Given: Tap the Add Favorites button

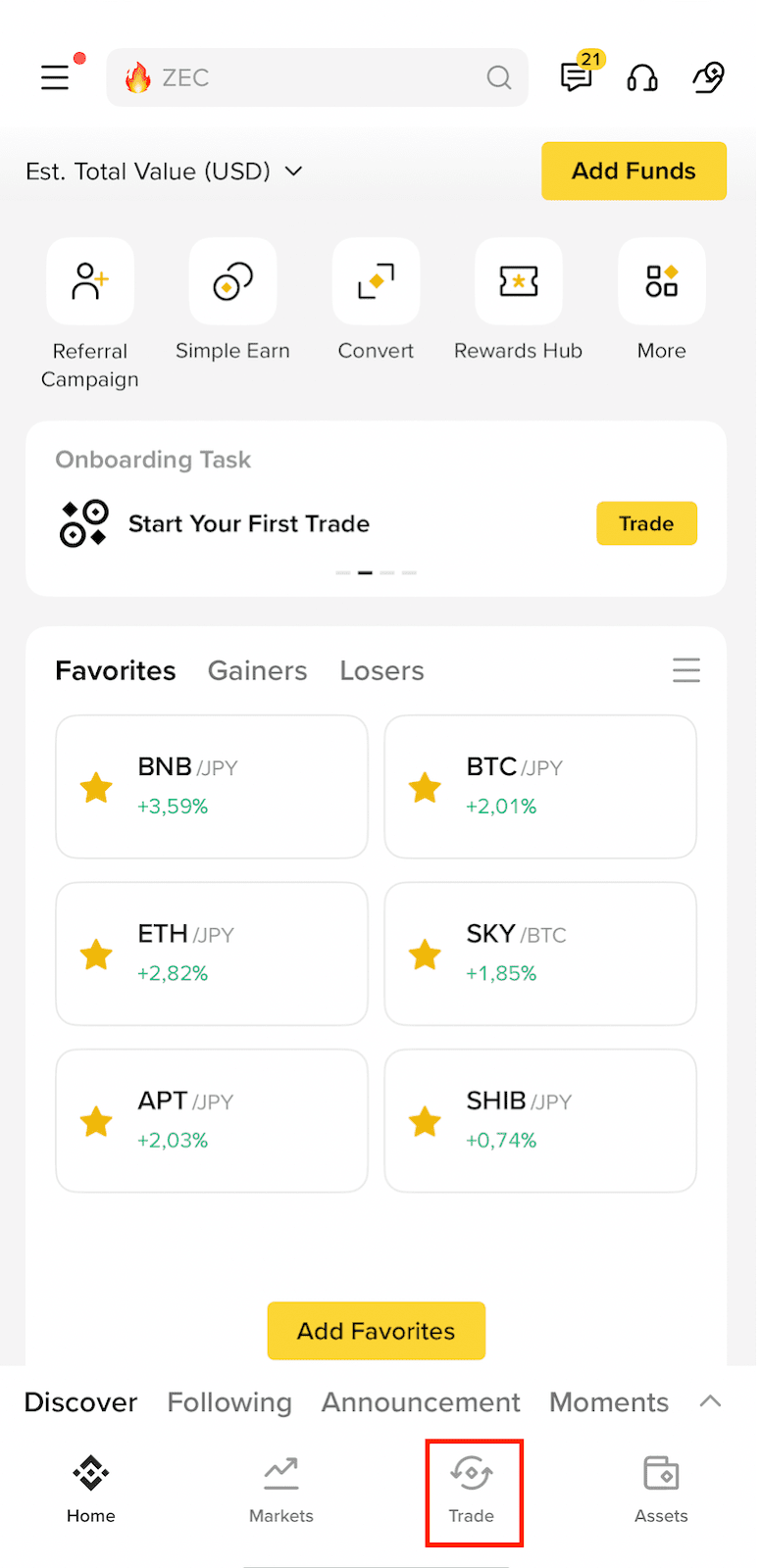Looking at the screenshot, I should [x=377, y=1331].
